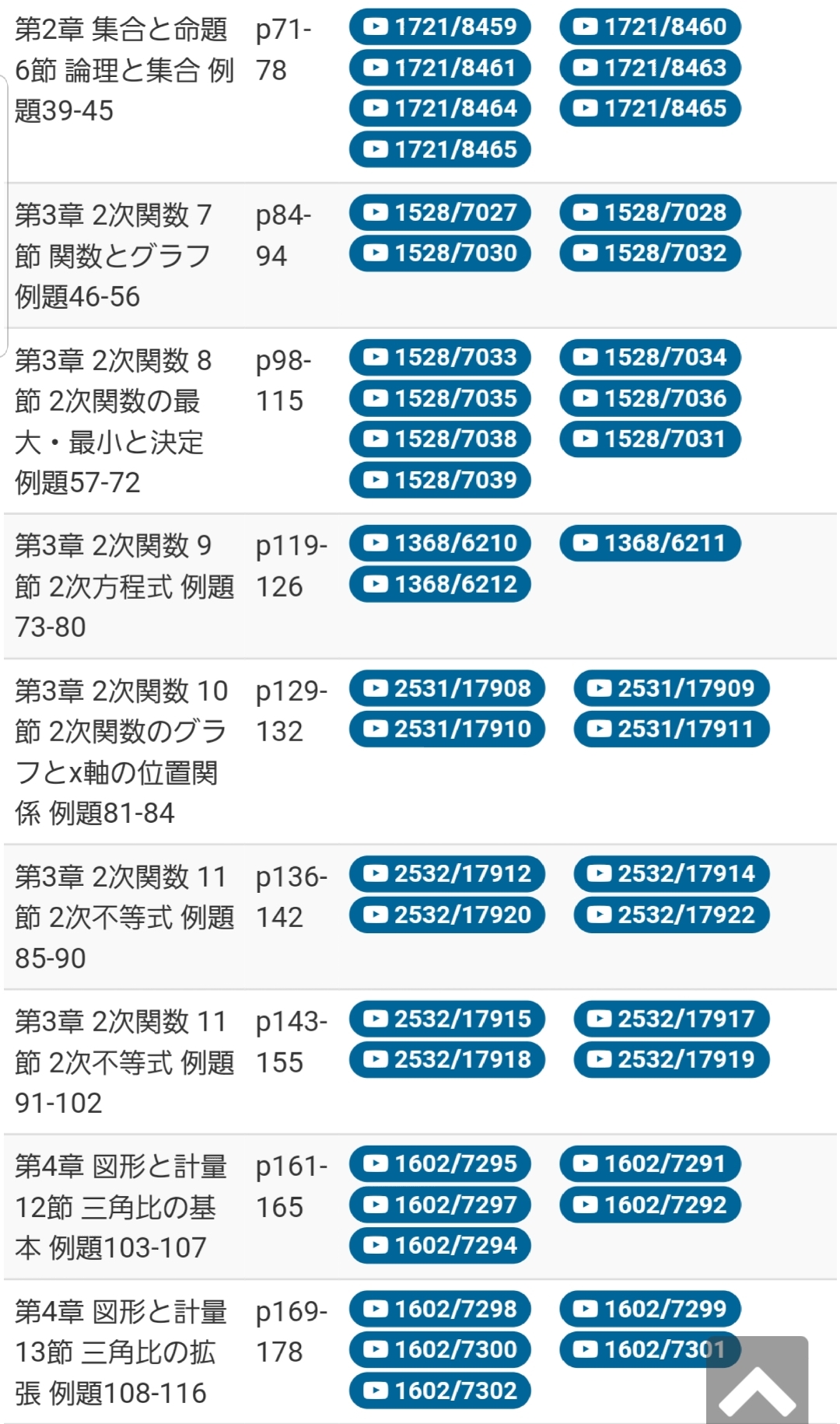This screenshot has width=840, height=1424.
Task: Open video link 1602/7299
Action: click(650, 1309)
